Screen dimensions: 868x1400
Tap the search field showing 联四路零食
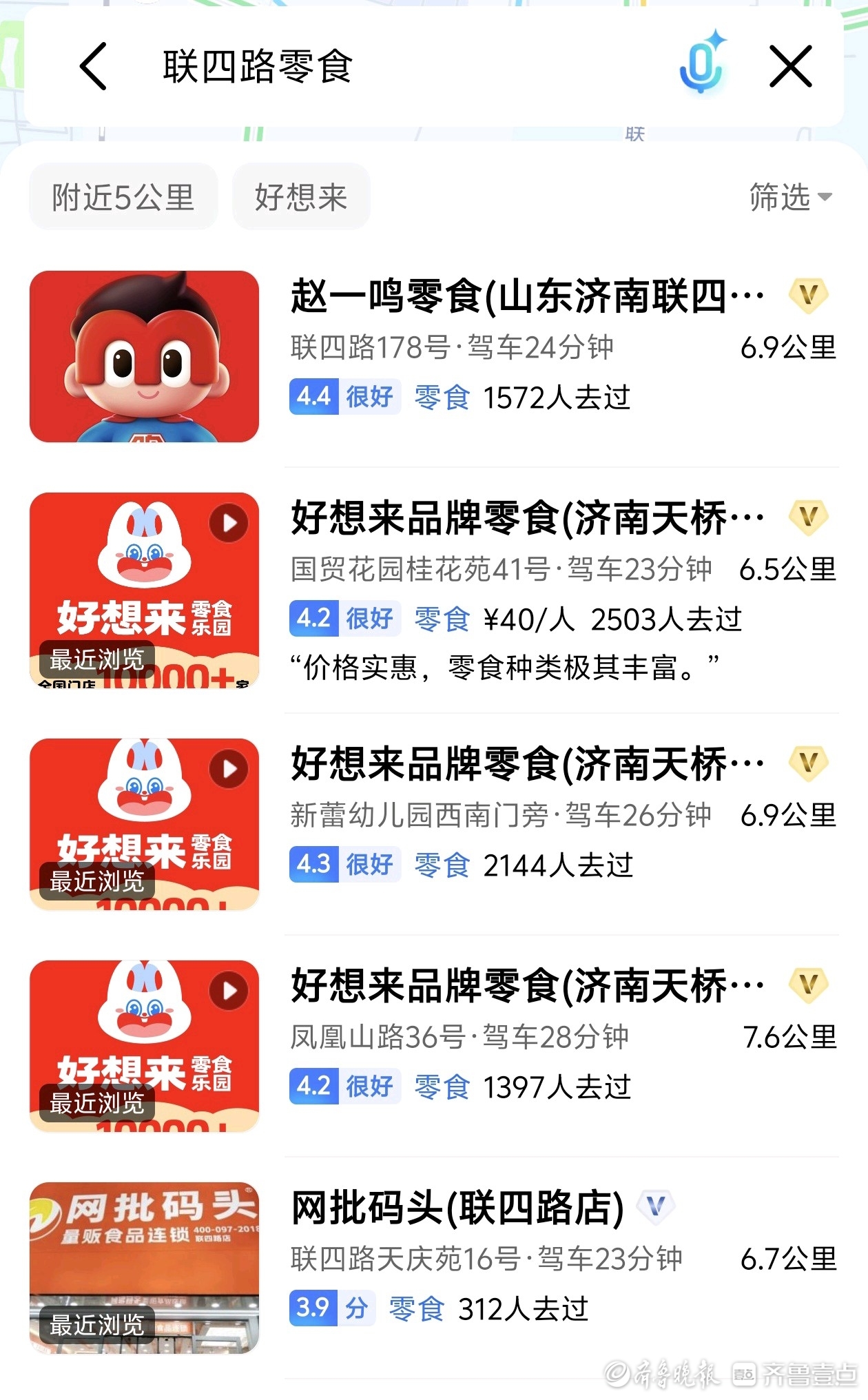(x=386, y=67)
